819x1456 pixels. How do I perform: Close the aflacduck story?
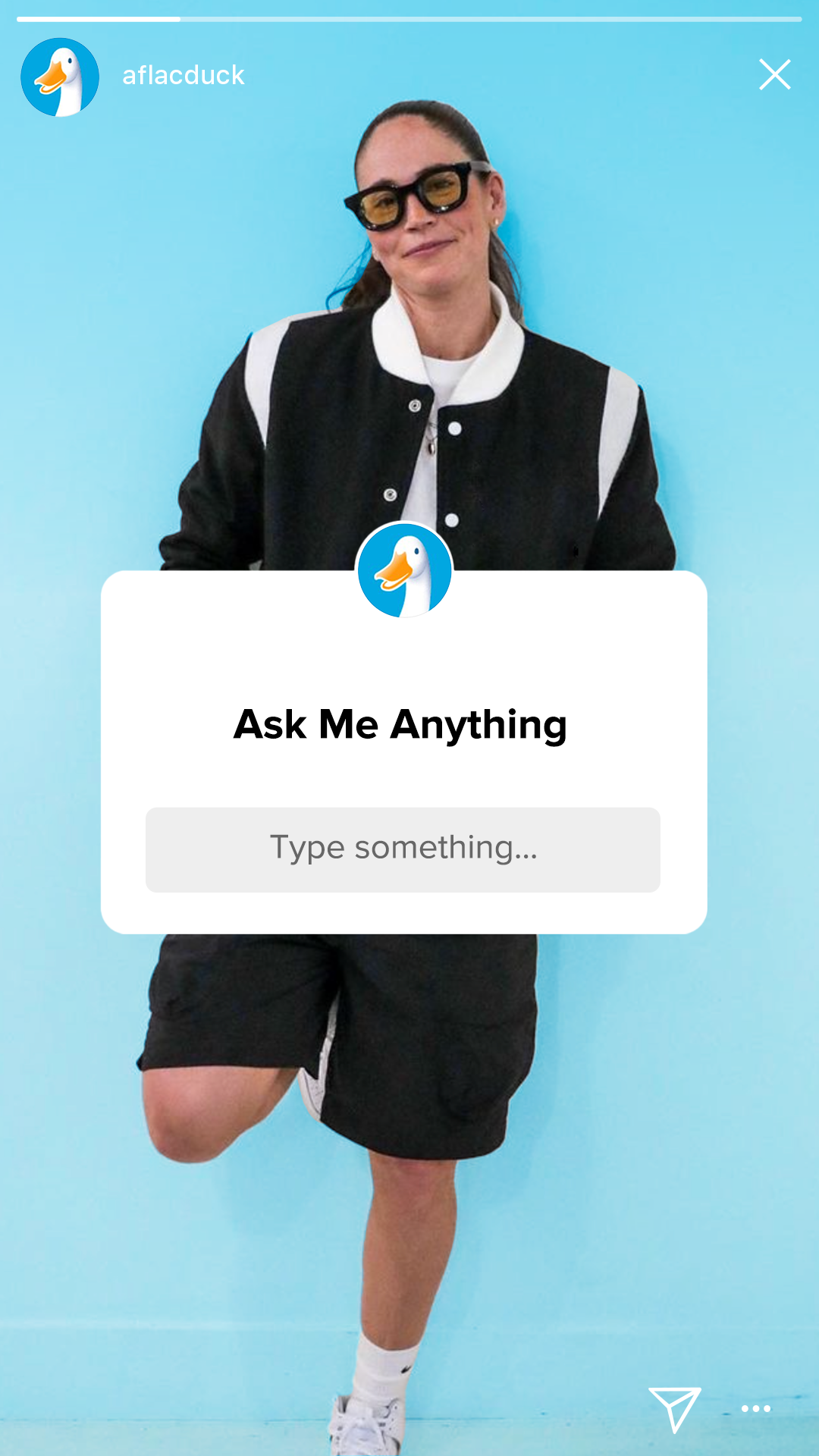[x=774, y=75]
